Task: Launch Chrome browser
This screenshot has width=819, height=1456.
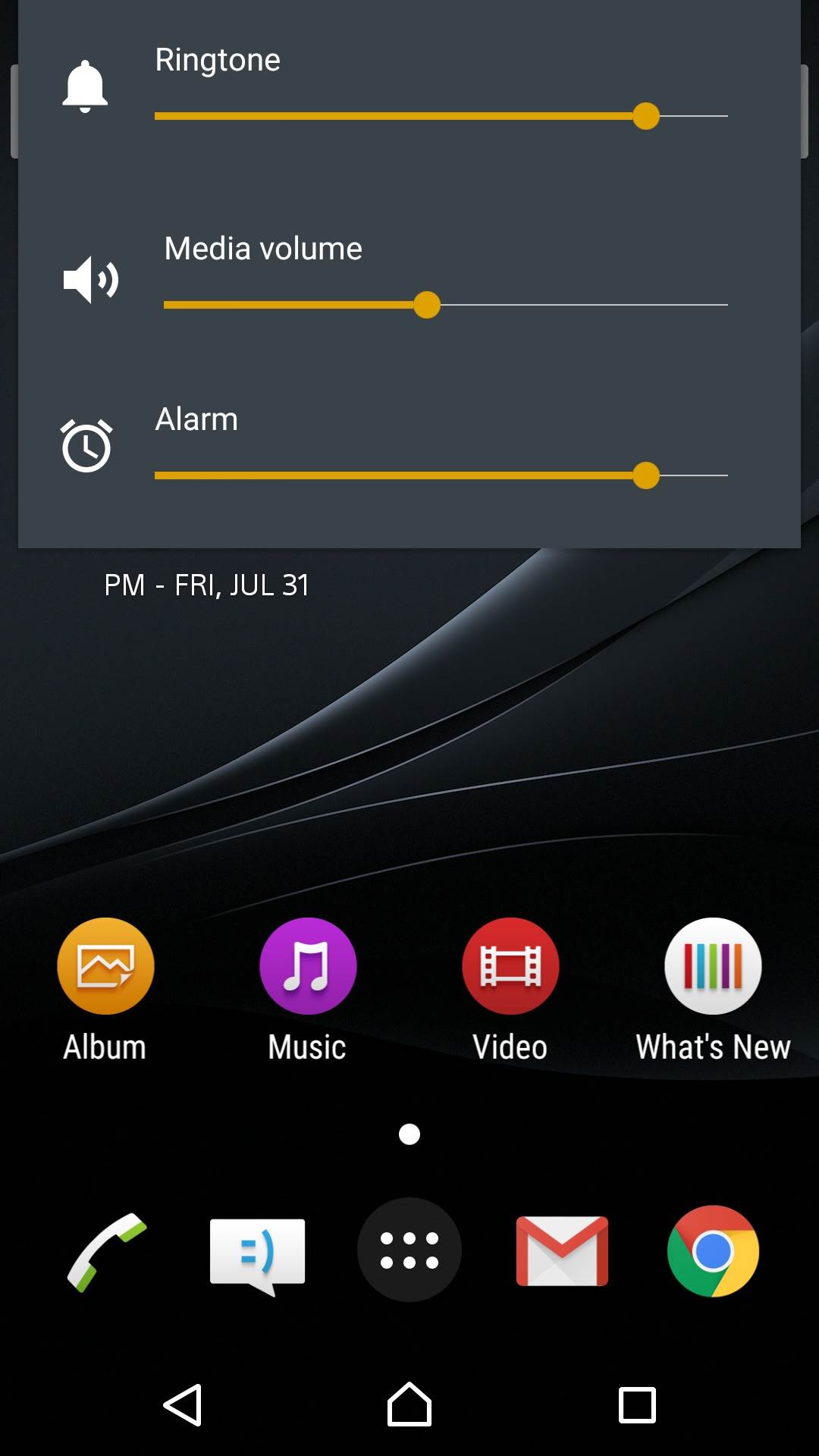Action: (713, 1251)
